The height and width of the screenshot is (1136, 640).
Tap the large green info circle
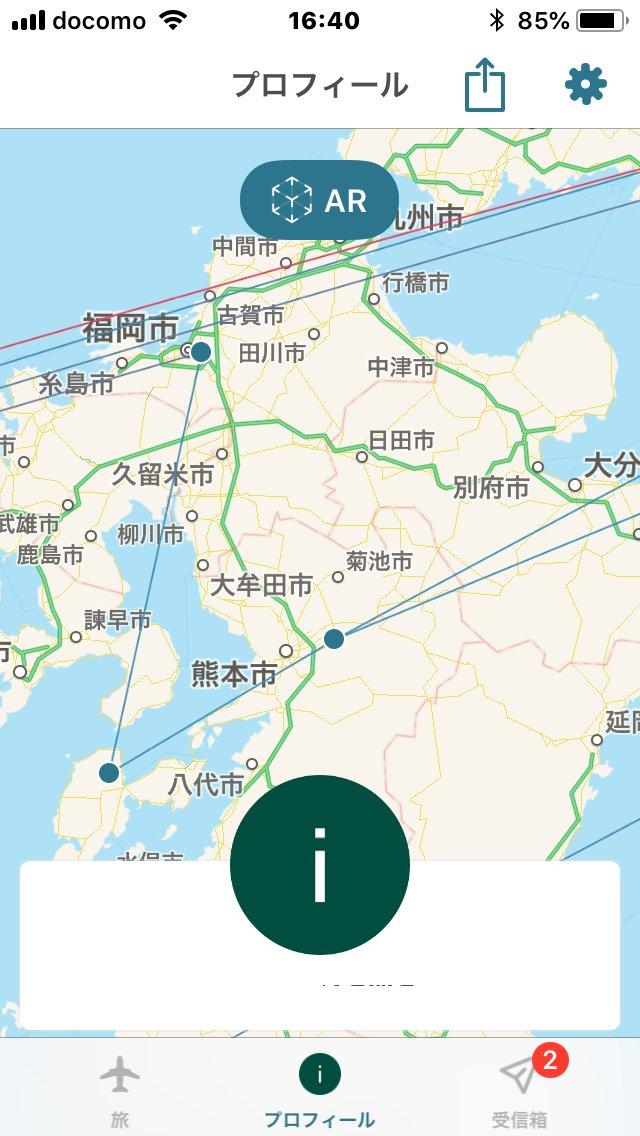point(320,865)
